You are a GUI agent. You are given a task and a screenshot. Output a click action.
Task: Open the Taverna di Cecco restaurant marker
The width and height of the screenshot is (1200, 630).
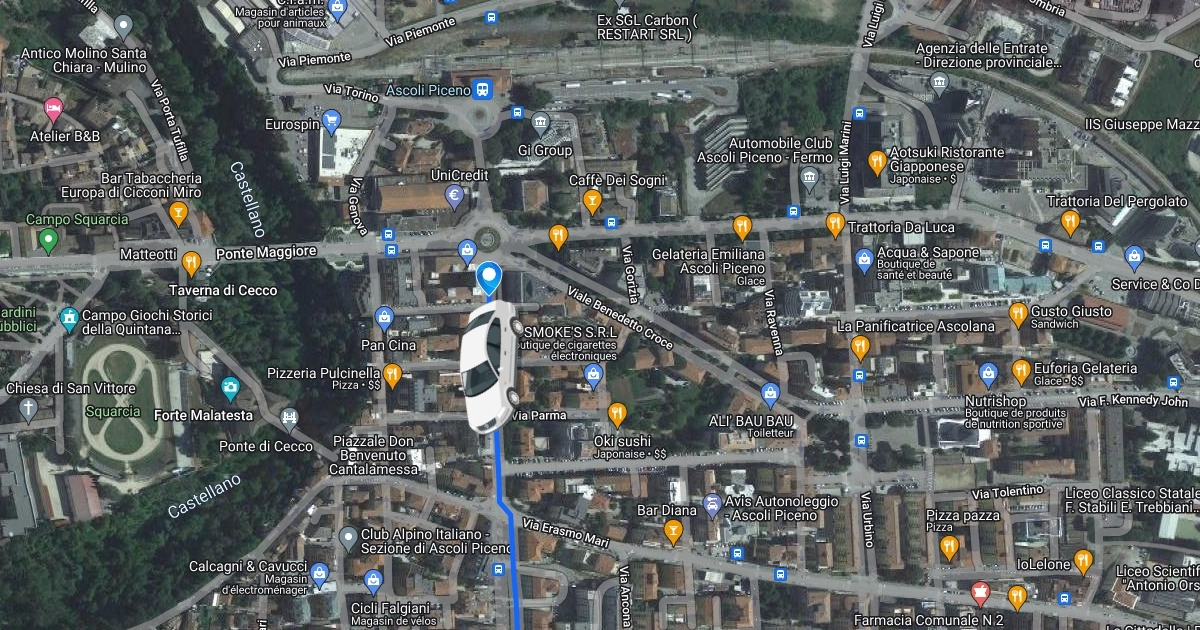[190, 264]
